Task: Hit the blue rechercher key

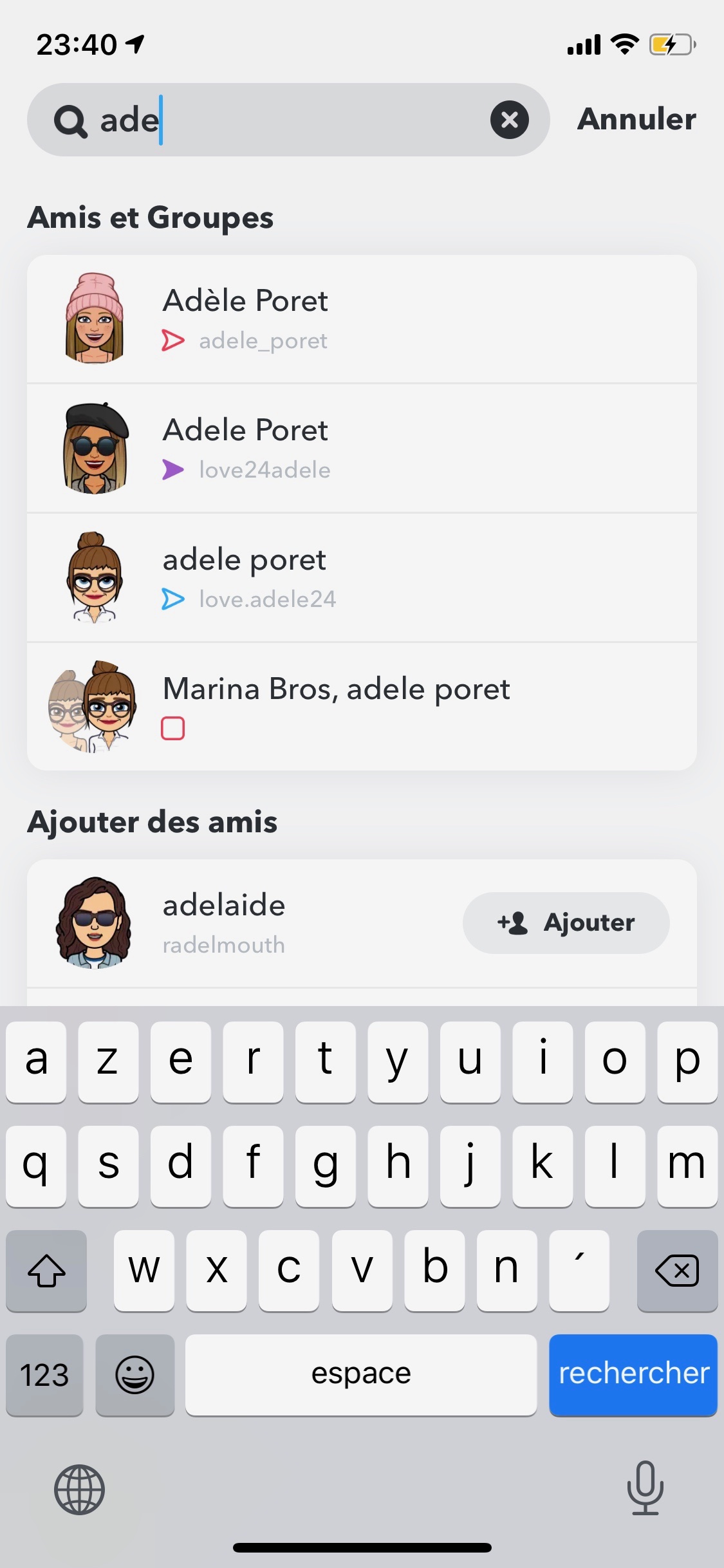Action: 633,1374
